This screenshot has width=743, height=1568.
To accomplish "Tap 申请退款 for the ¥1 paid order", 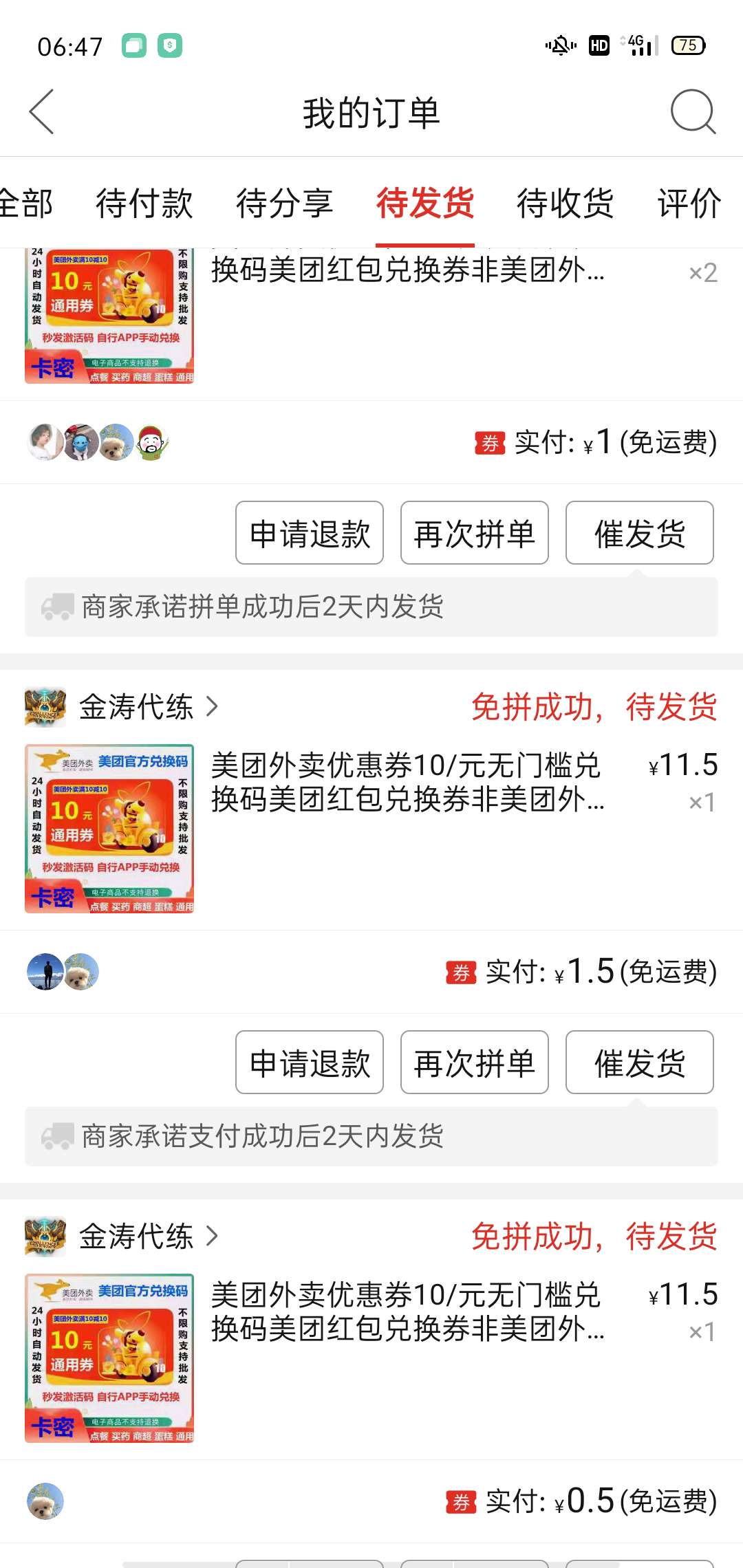I will 310,533.
